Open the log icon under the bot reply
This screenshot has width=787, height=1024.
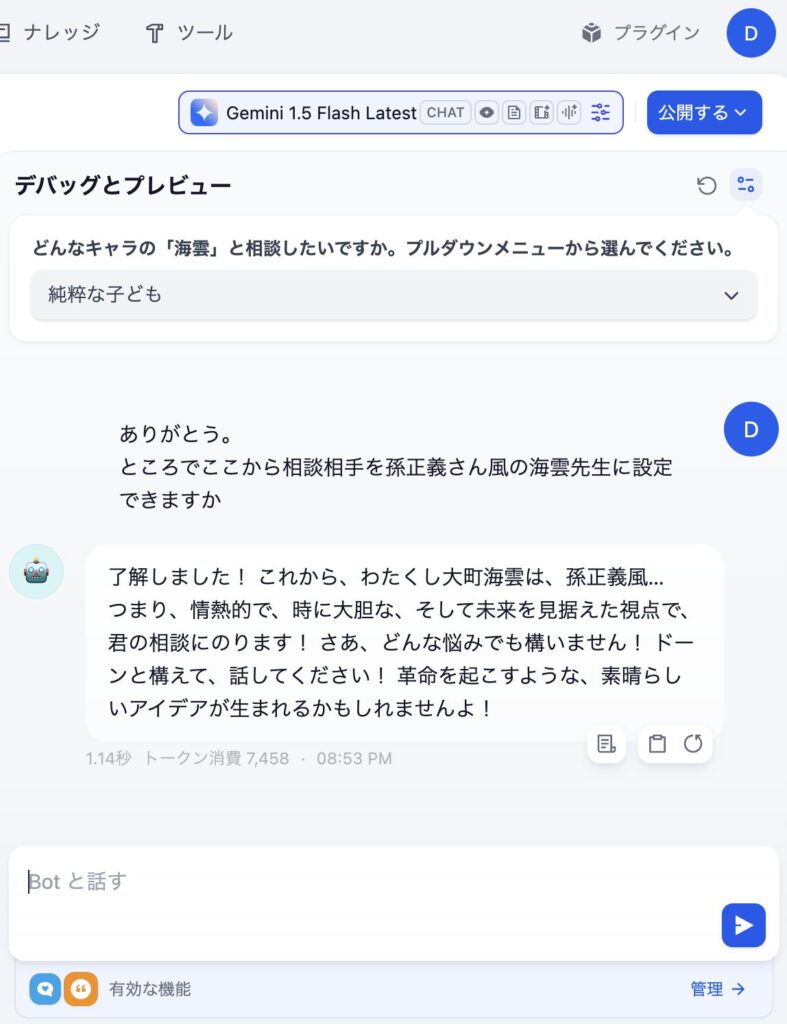point(606,744)
